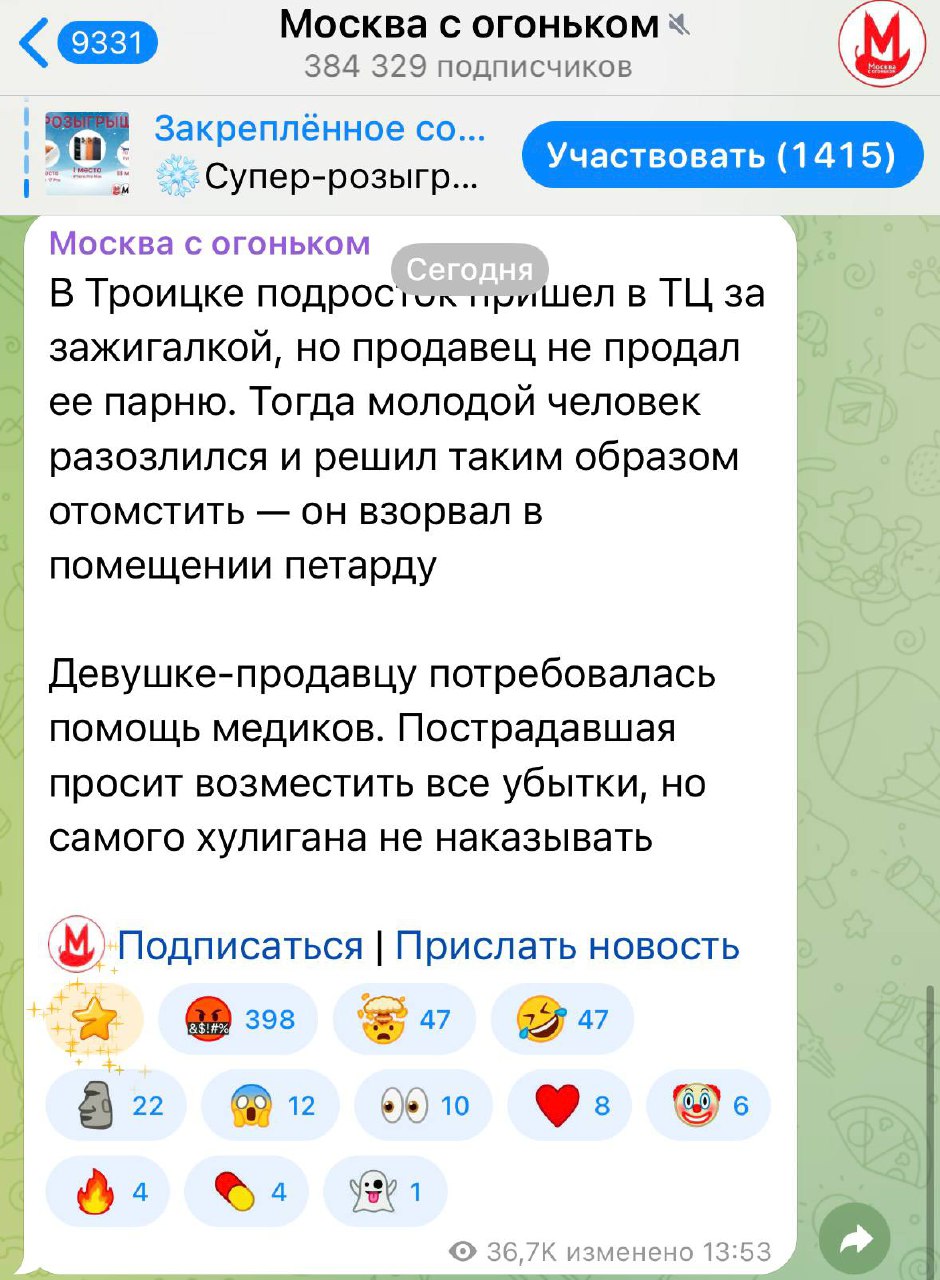This screenshot has width=940, height=1280.
Task: React with the clown face emoji
Action: [x=708, y=1105]
